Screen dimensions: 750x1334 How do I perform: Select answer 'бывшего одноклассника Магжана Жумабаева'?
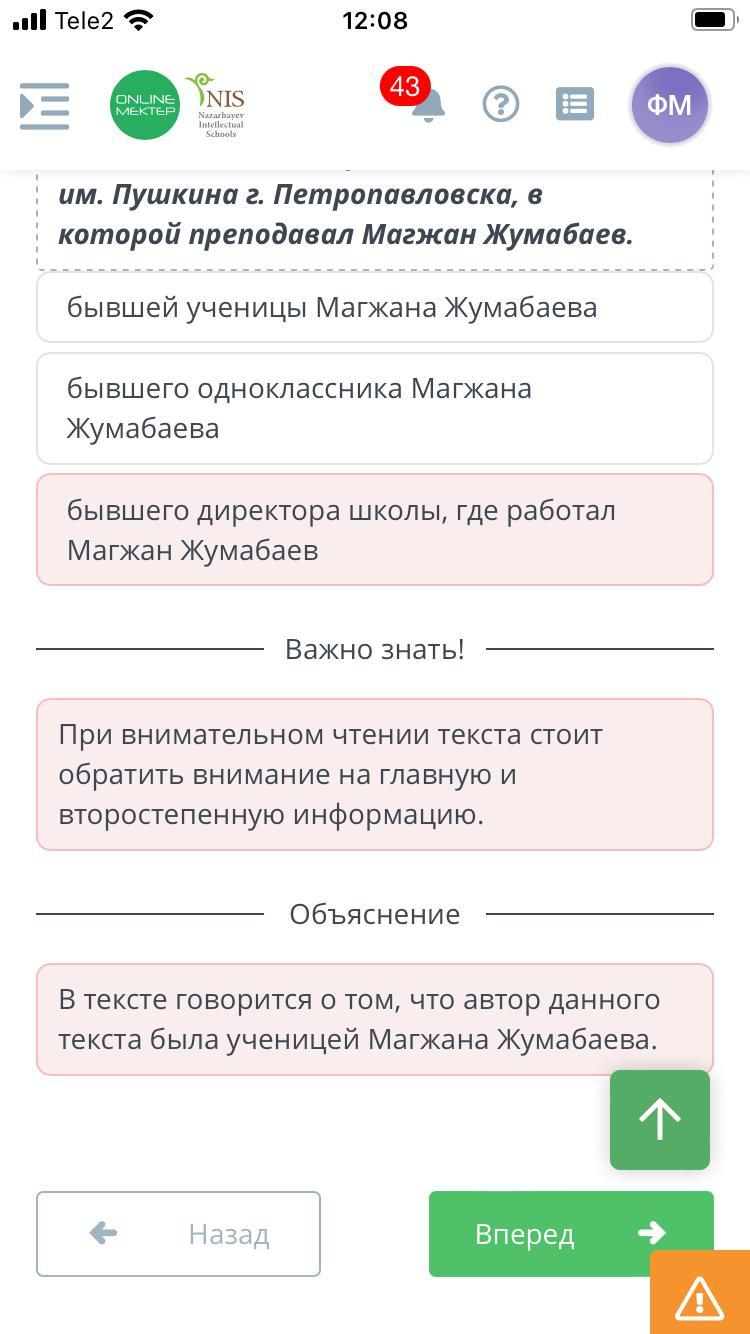(x=375, y=408)
